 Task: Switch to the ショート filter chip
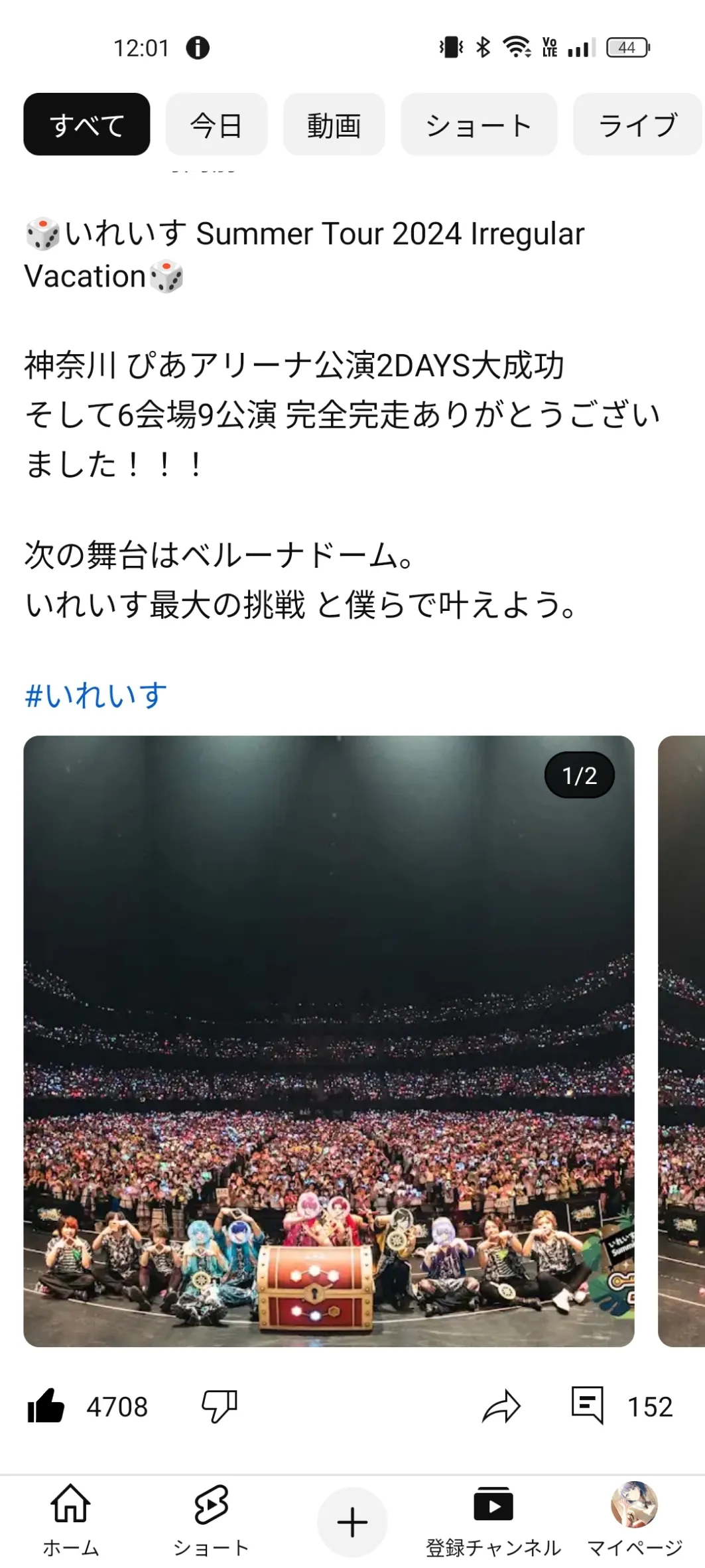click(478, 125)
